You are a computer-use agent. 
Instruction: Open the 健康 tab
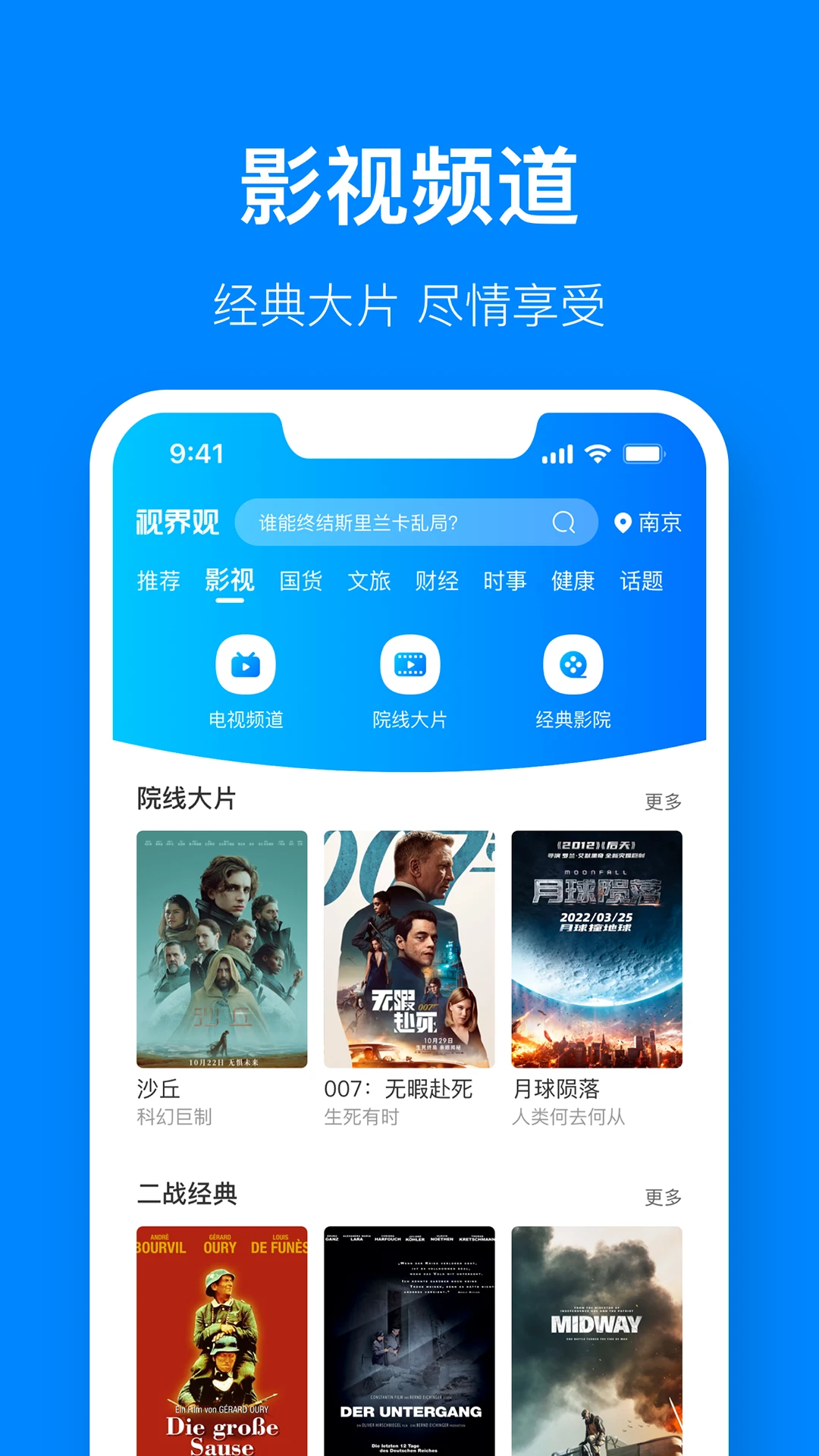pyautogui.click(x=573, y=581)
